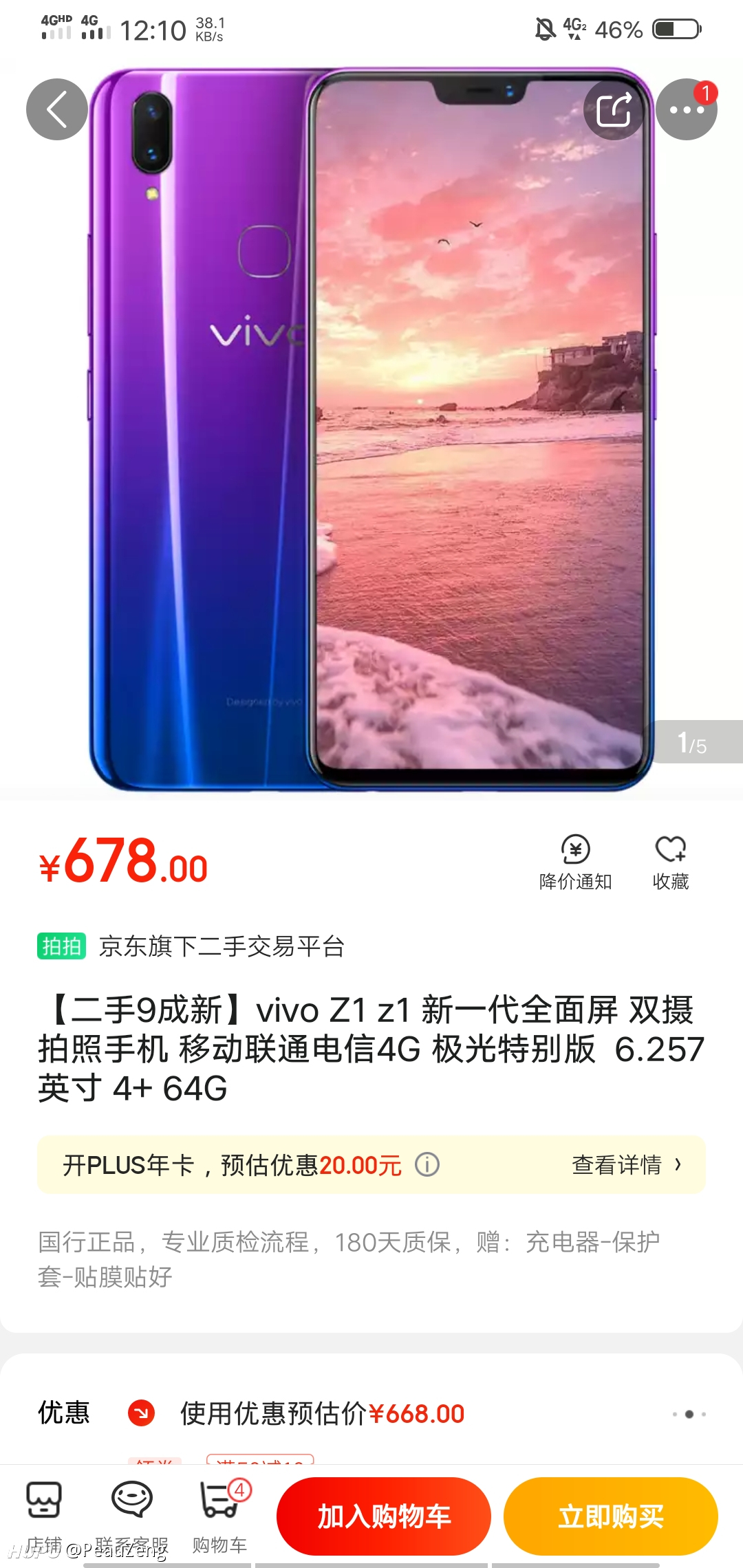This screenshot has height=1568, width=743.
Task: Tap 立即购买 to buy now
Action: pos(611,1516)
